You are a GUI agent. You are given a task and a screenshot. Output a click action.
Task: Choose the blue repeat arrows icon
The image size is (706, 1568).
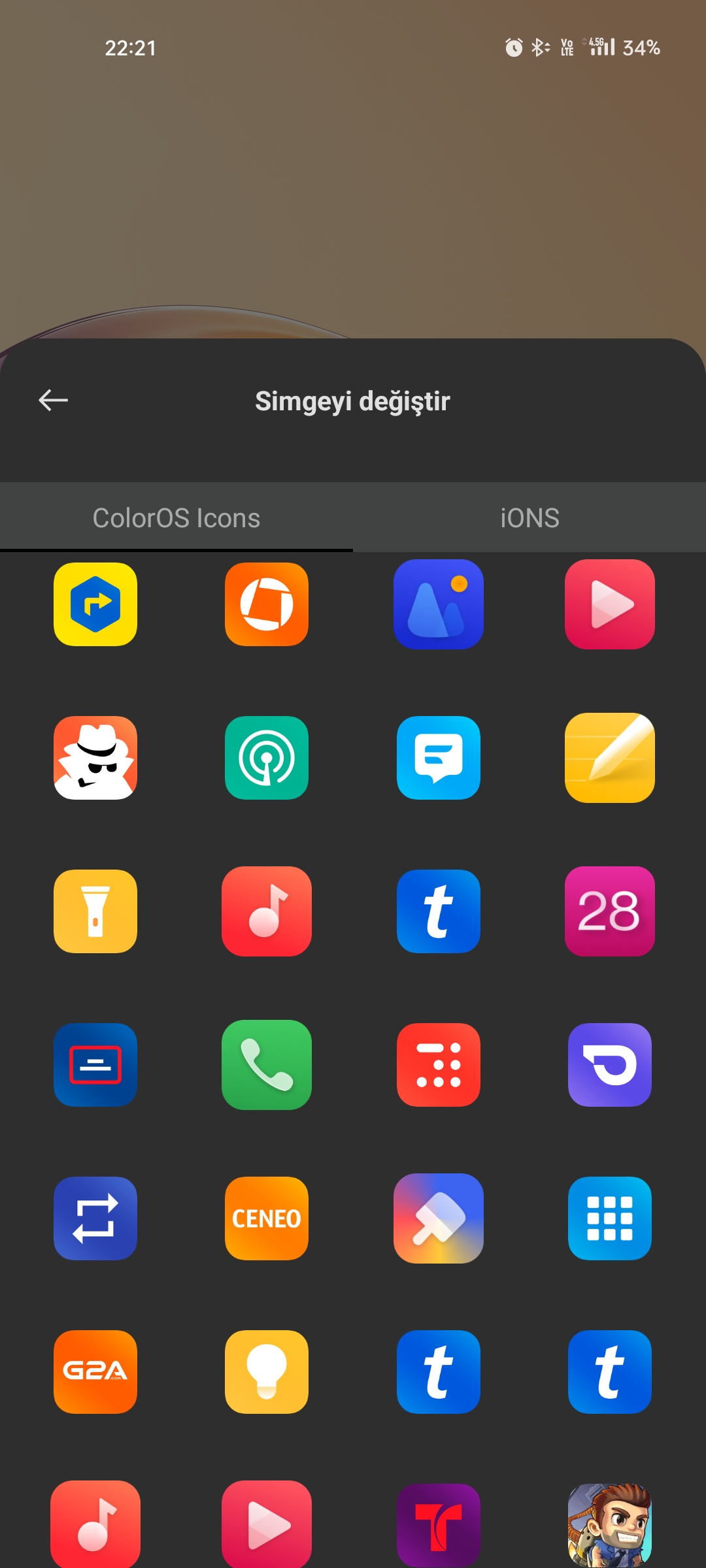coord(95,1218)
